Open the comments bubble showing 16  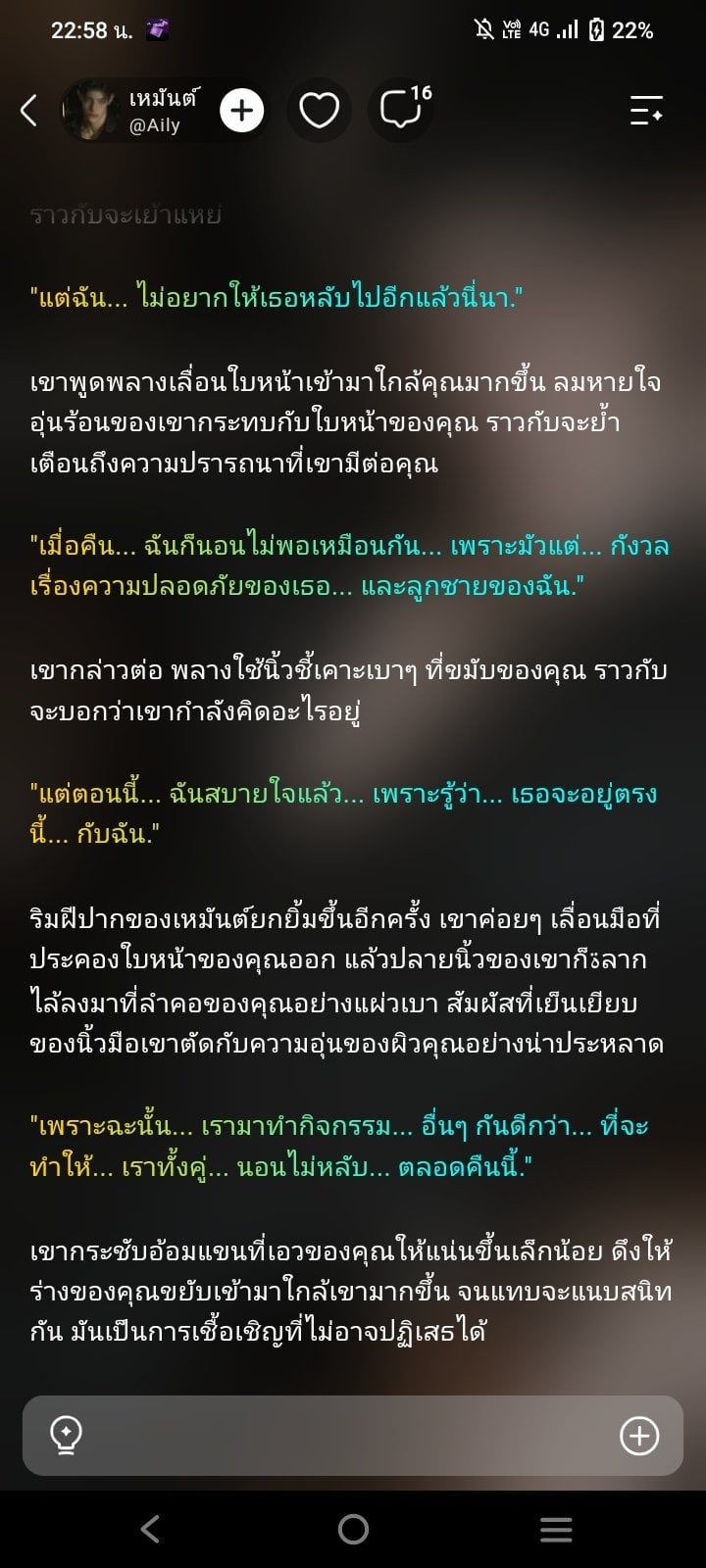(402, 109)
